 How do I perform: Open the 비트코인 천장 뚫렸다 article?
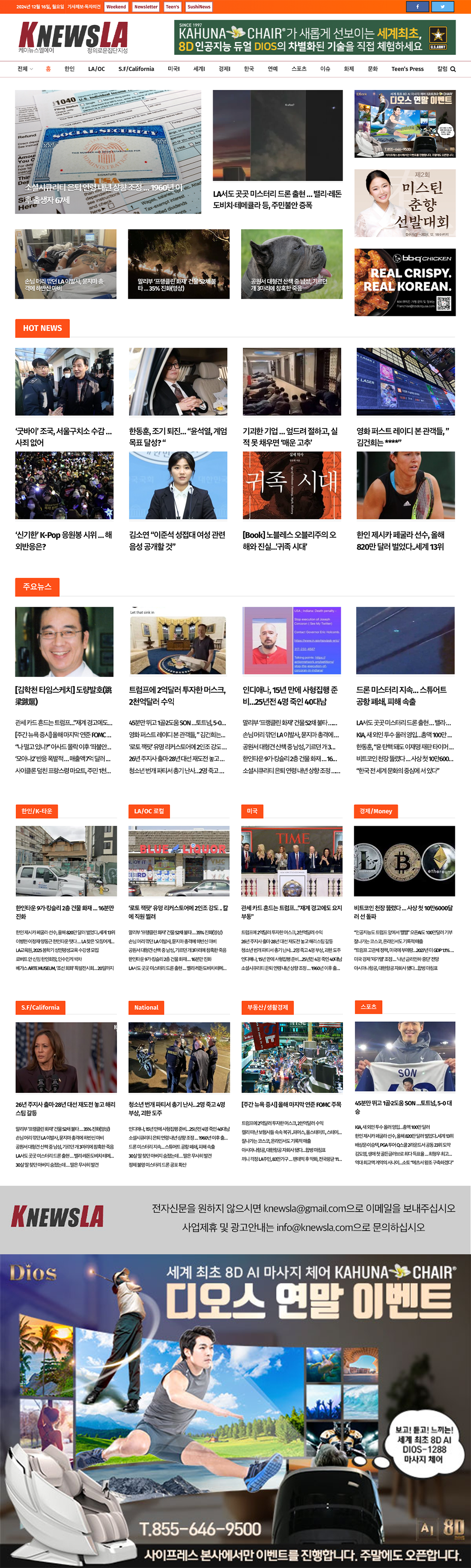(x=404, y=911)
